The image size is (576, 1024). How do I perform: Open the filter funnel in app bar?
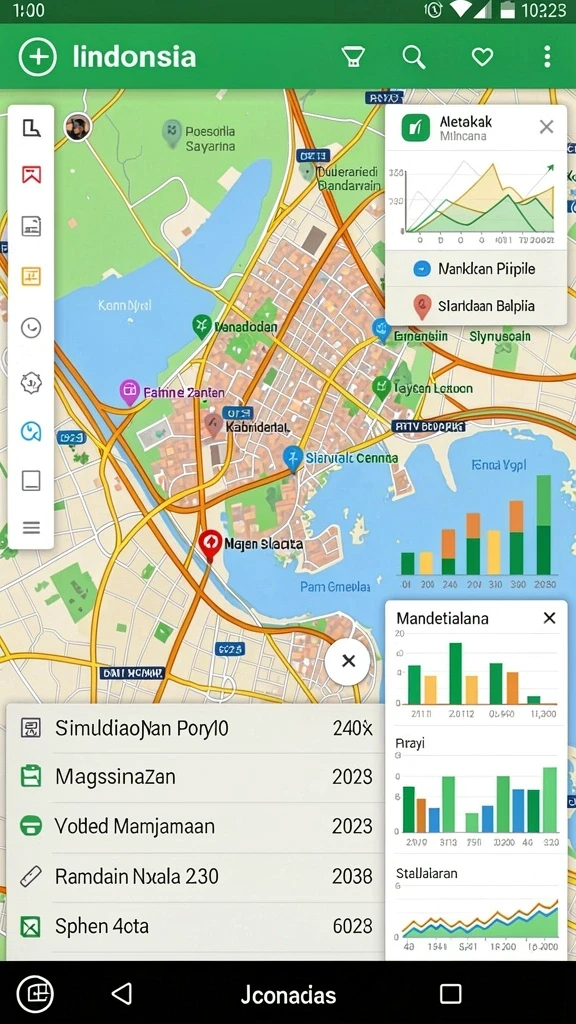[353, 57]
